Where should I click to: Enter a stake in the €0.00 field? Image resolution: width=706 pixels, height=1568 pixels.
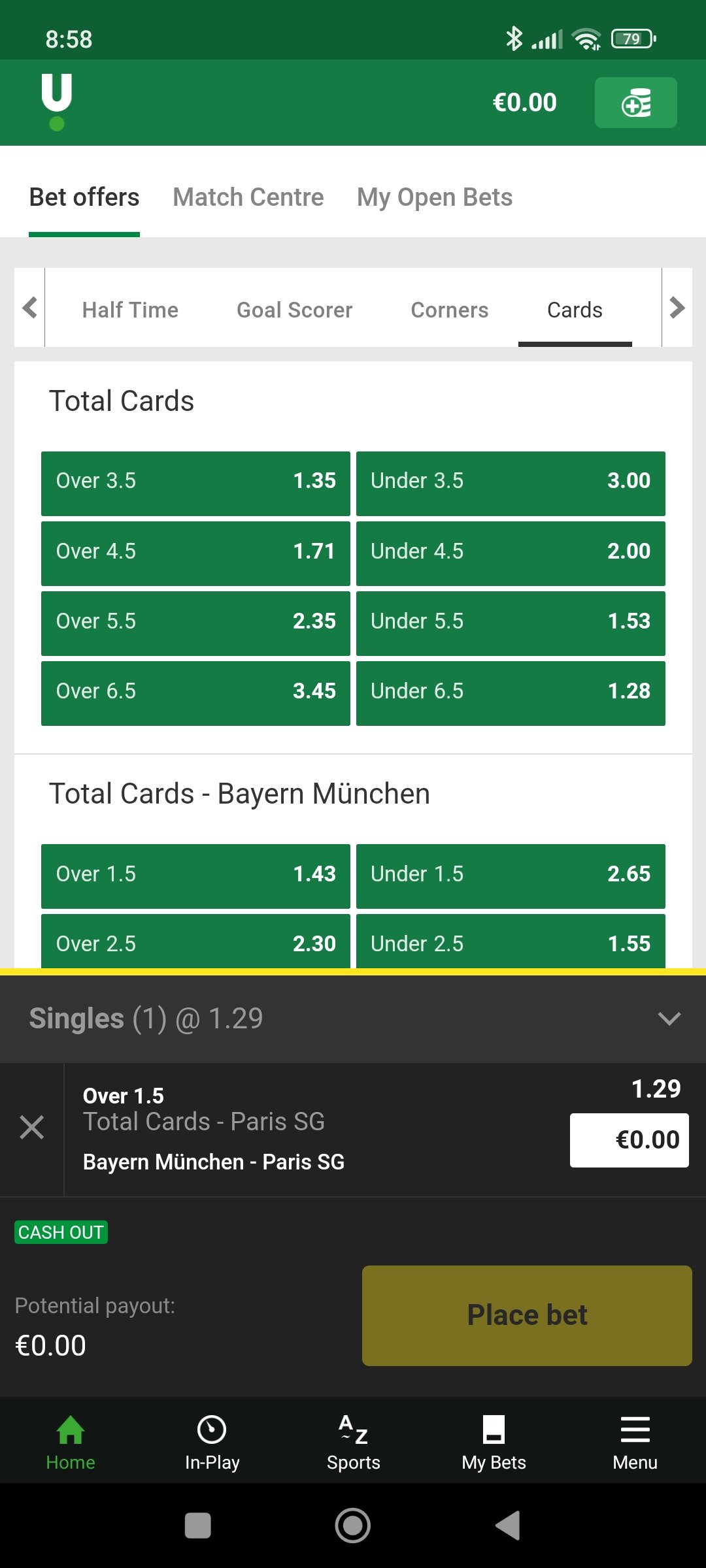coord(629,1140)
